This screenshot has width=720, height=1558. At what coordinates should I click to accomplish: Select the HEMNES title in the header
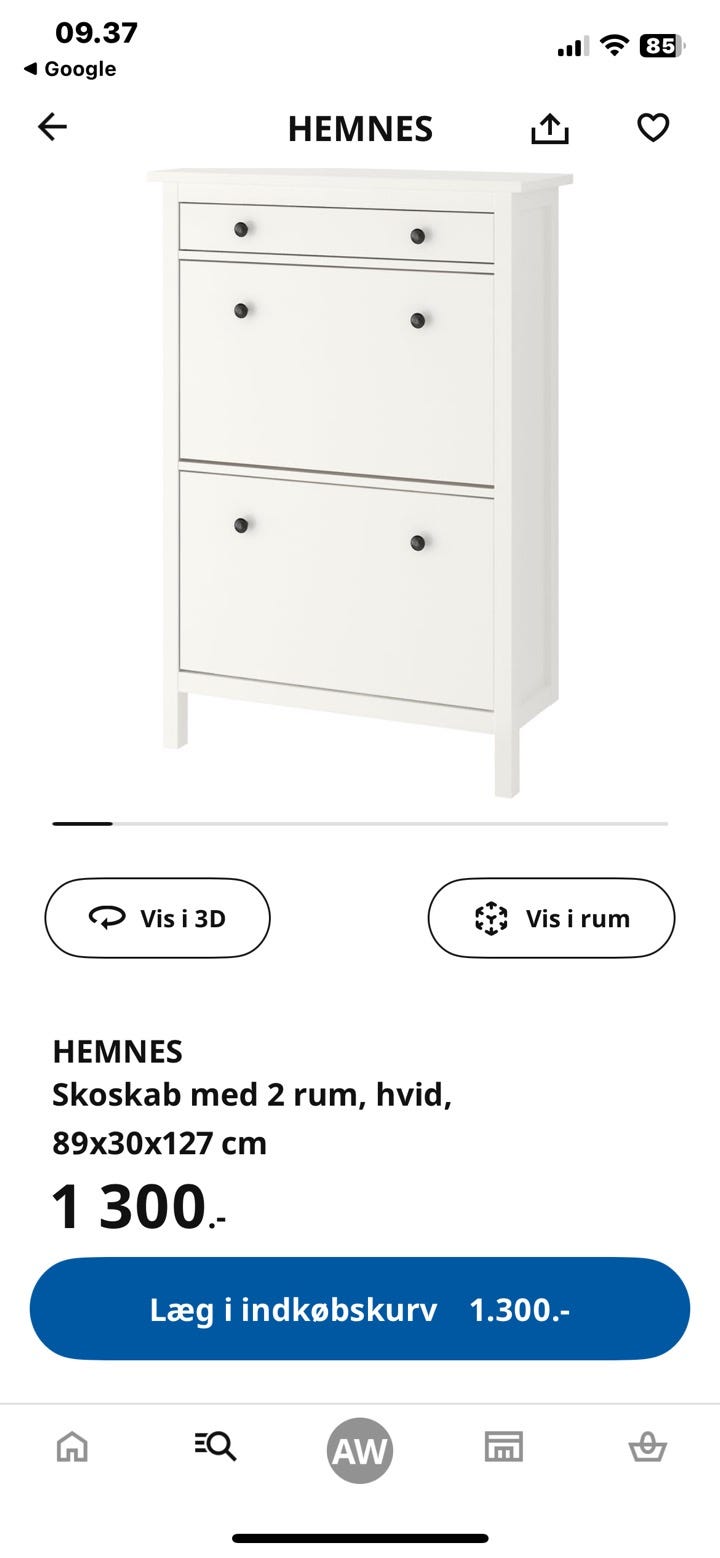pos(360,128)
